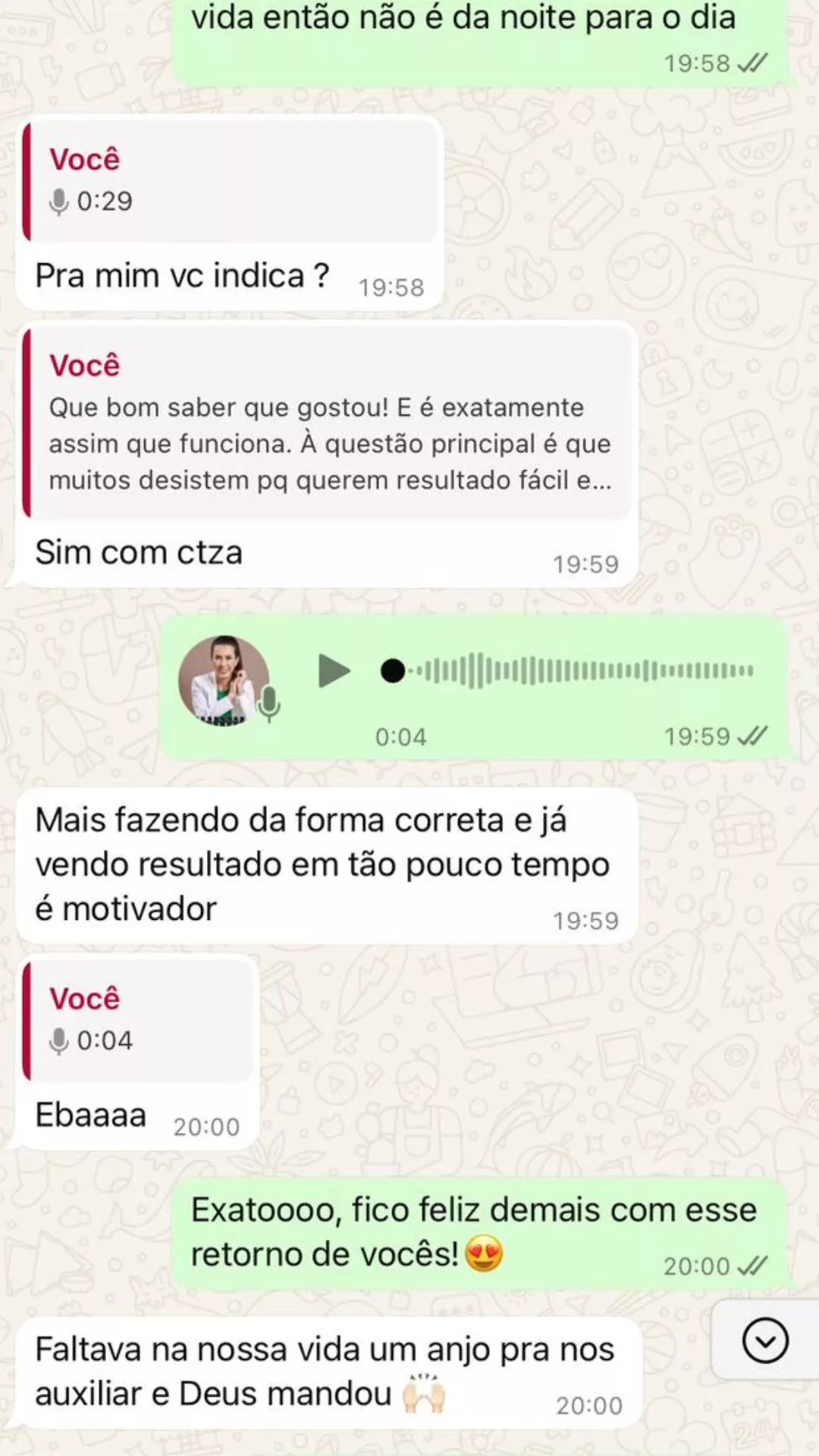The width and height of the screenshot is (819, 1456).
Task: Open quoted 0:04 voice reply above 'Ebaaaa'
Action: point(138,1020)
